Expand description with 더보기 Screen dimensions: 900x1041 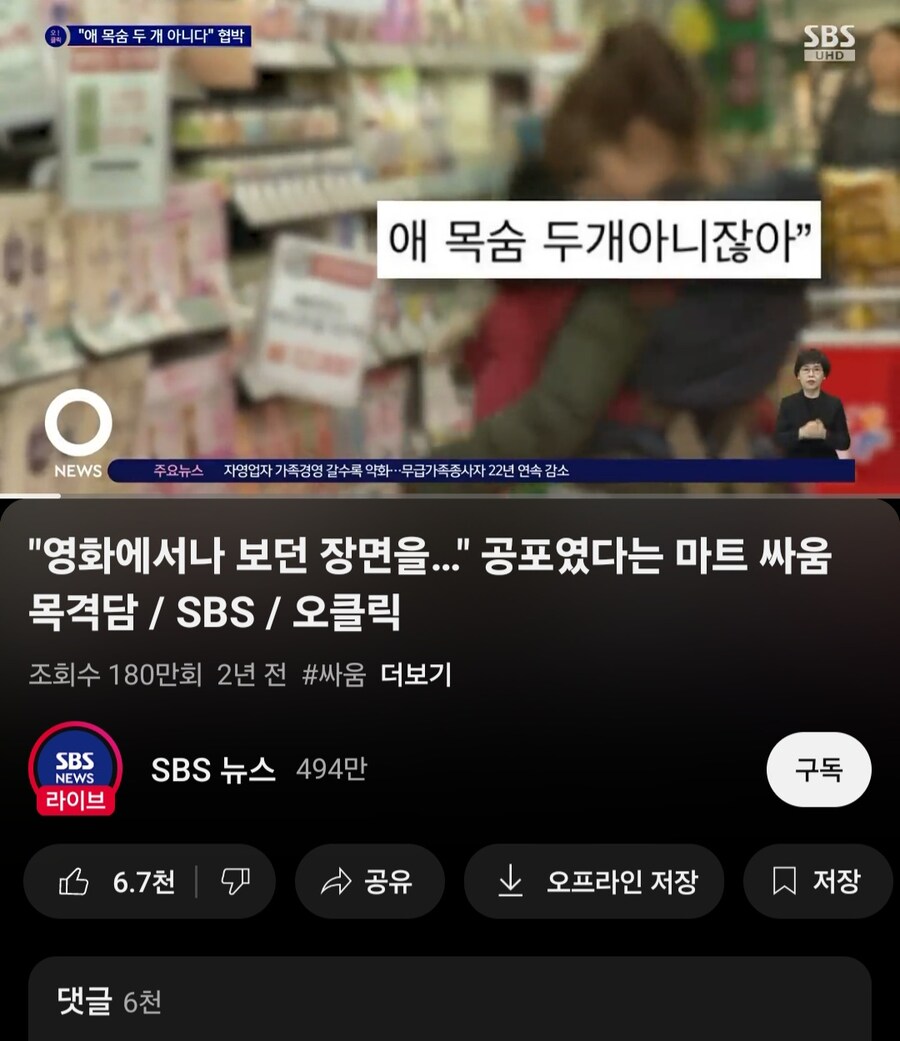point(416,675)
